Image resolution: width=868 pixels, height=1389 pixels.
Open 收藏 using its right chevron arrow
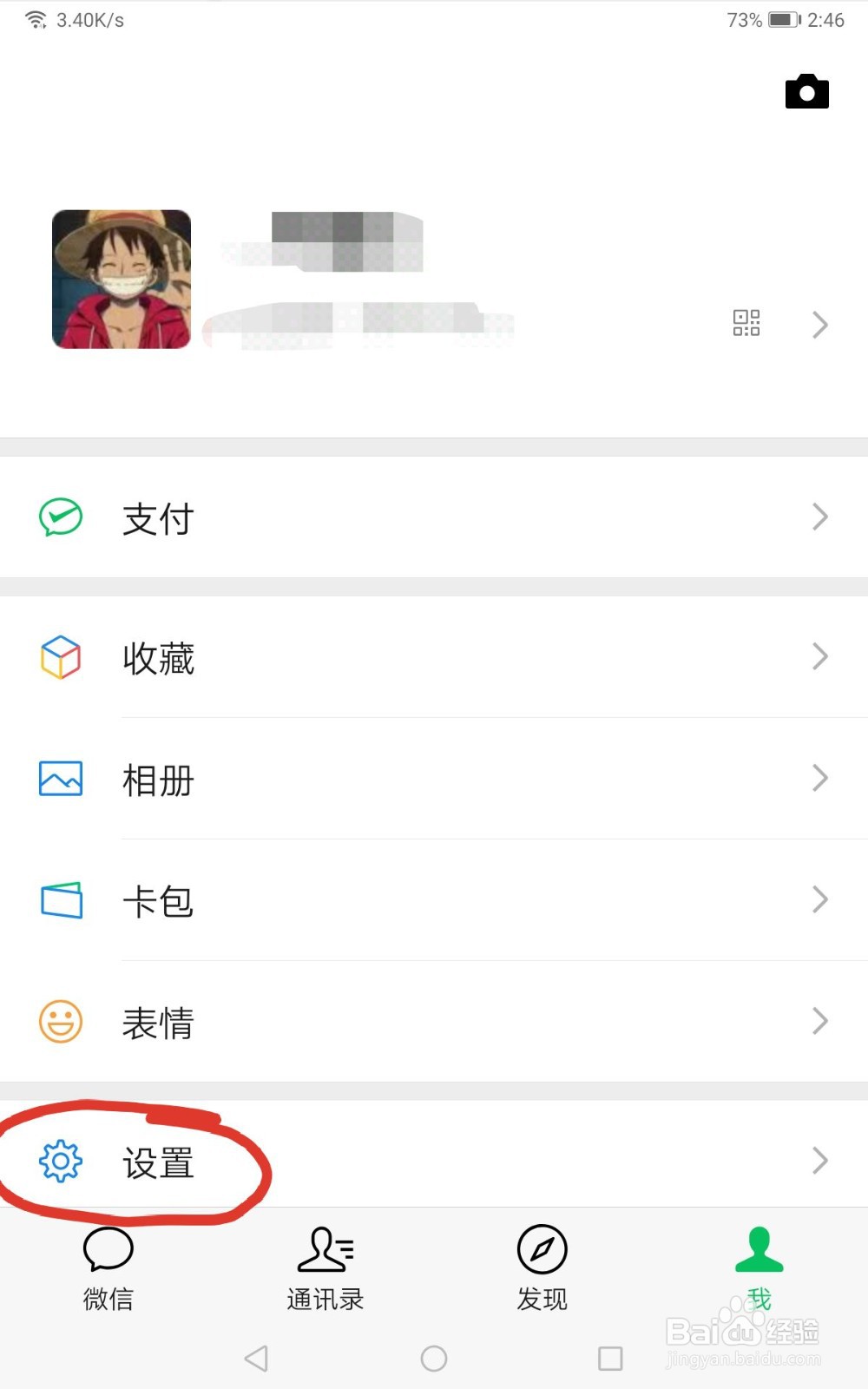coord(819,657)
